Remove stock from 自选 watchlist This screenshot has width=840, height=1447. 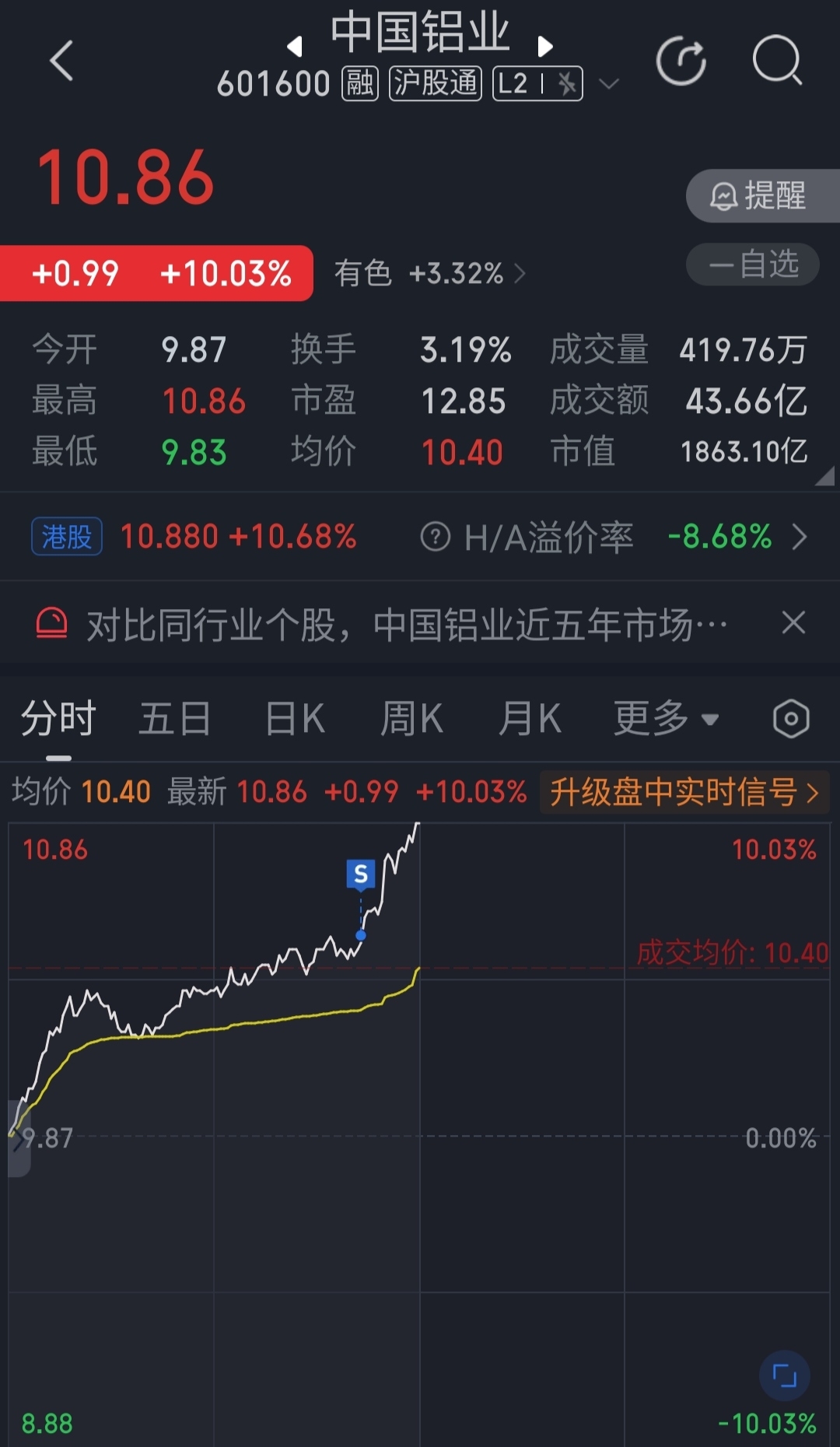tap(753, 265)
